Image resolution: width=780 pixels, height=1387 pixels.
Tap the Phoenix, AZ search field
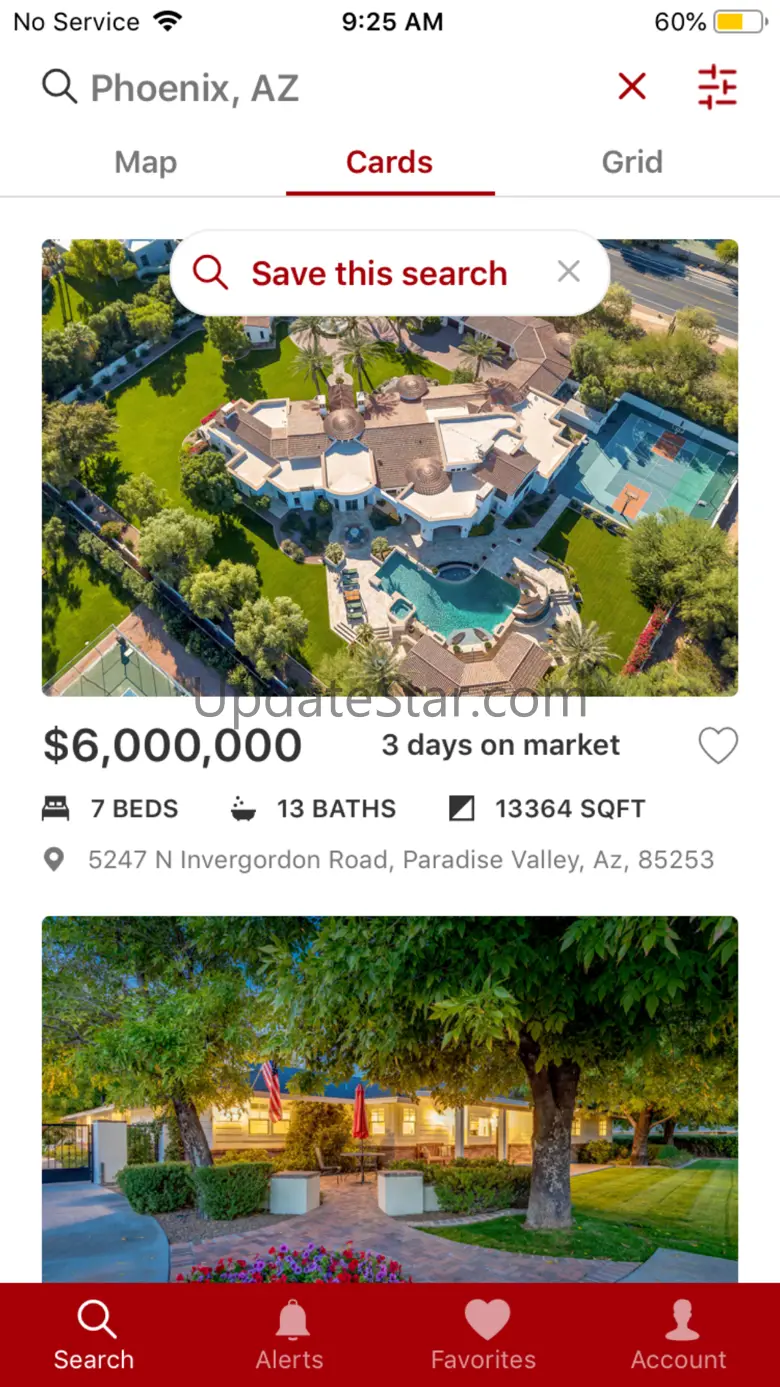[300, 88]
